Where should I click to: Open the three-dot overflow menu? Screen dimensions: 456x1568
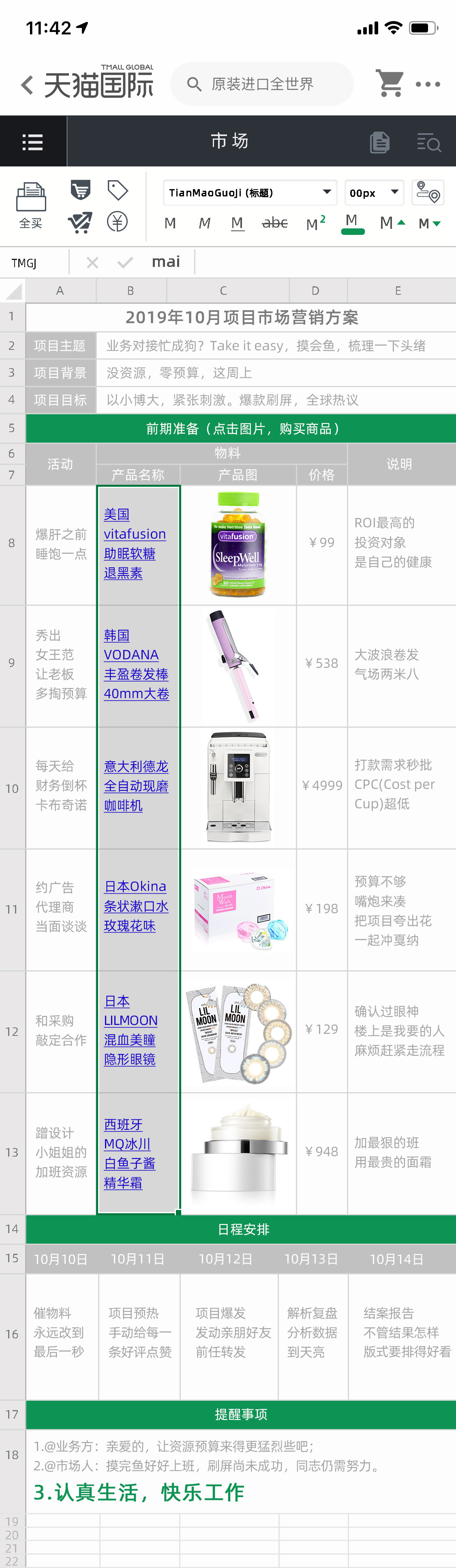[x=428, y=85]
